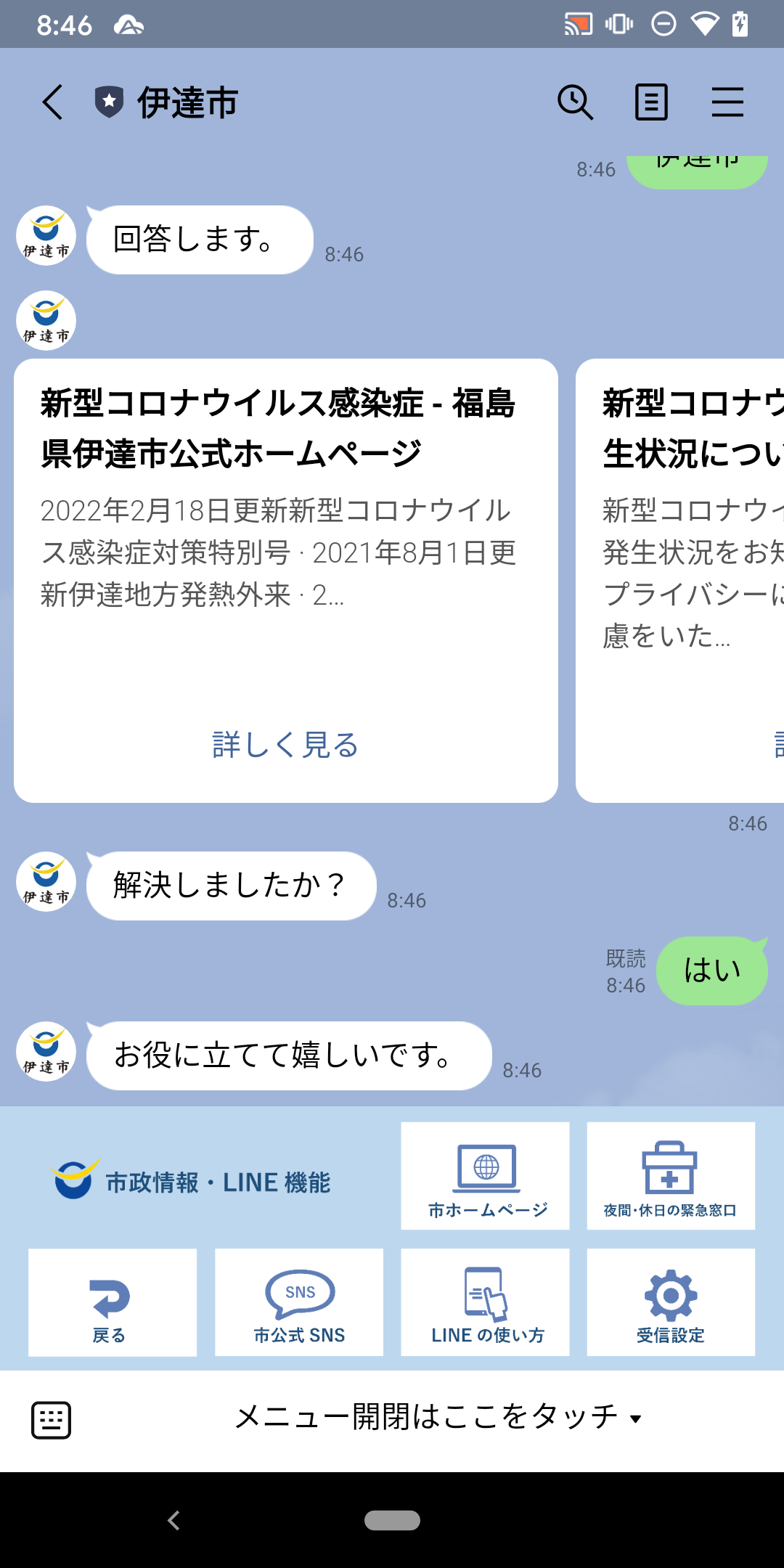Viewport: 784px width, 1568px height.
Task: Go back from the 伊達市 chat
Action: [x=52, y=102]
